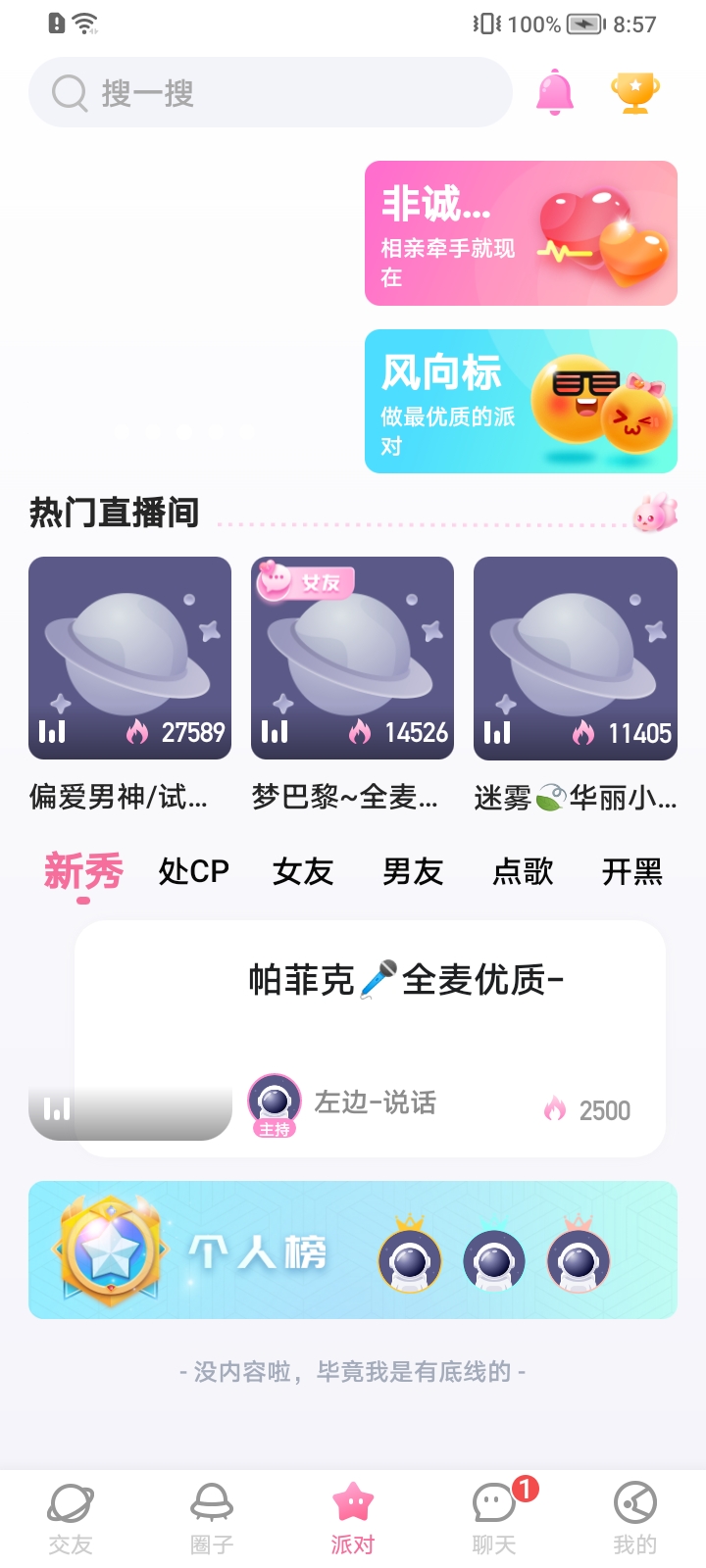The height and width of the screenshot is (1568, 706).
Task: Open the 风向标 party banner
Action: click(521, 402)
